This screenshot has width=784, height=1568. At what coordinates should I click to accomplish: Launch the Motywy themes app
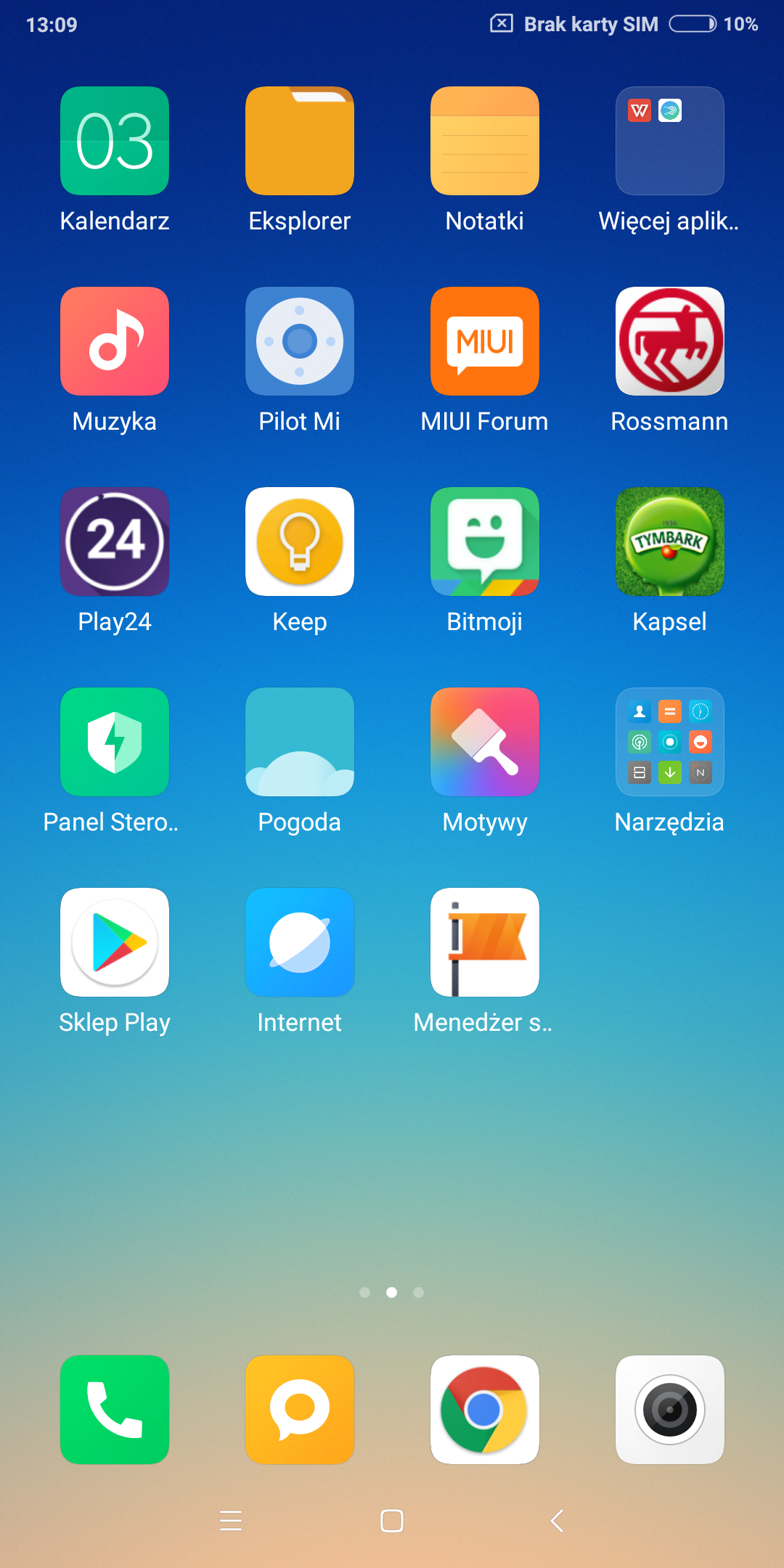pos(484,742)
